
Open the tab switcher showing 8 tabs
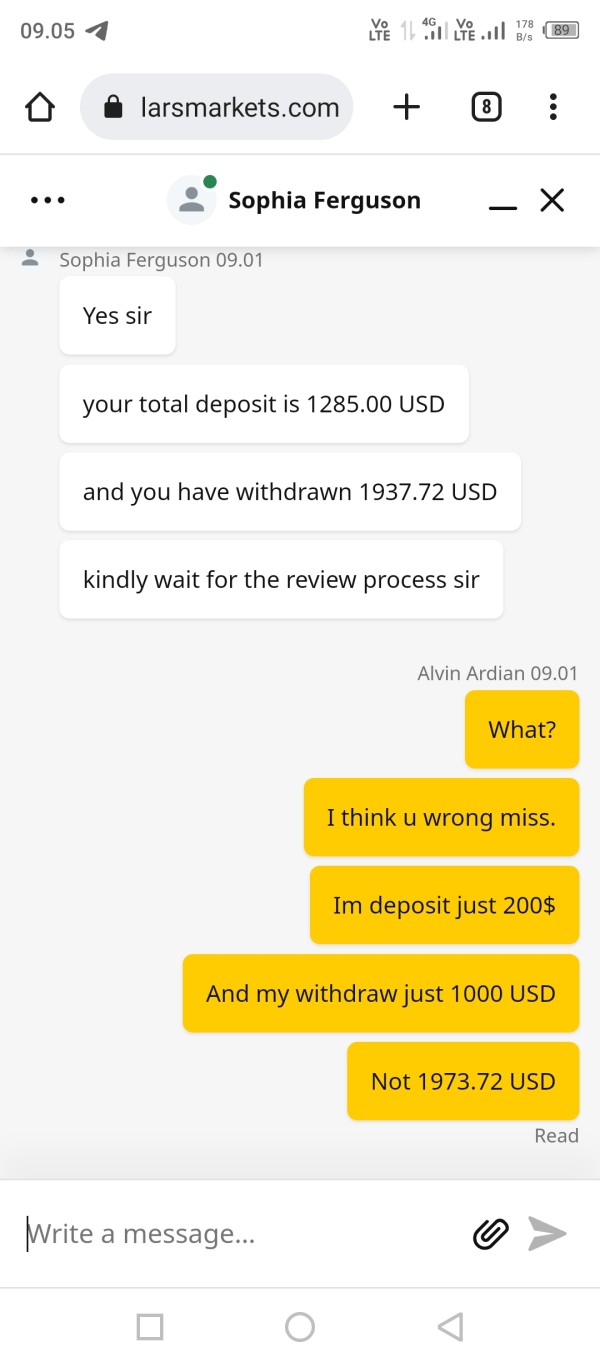coord(486,107)
